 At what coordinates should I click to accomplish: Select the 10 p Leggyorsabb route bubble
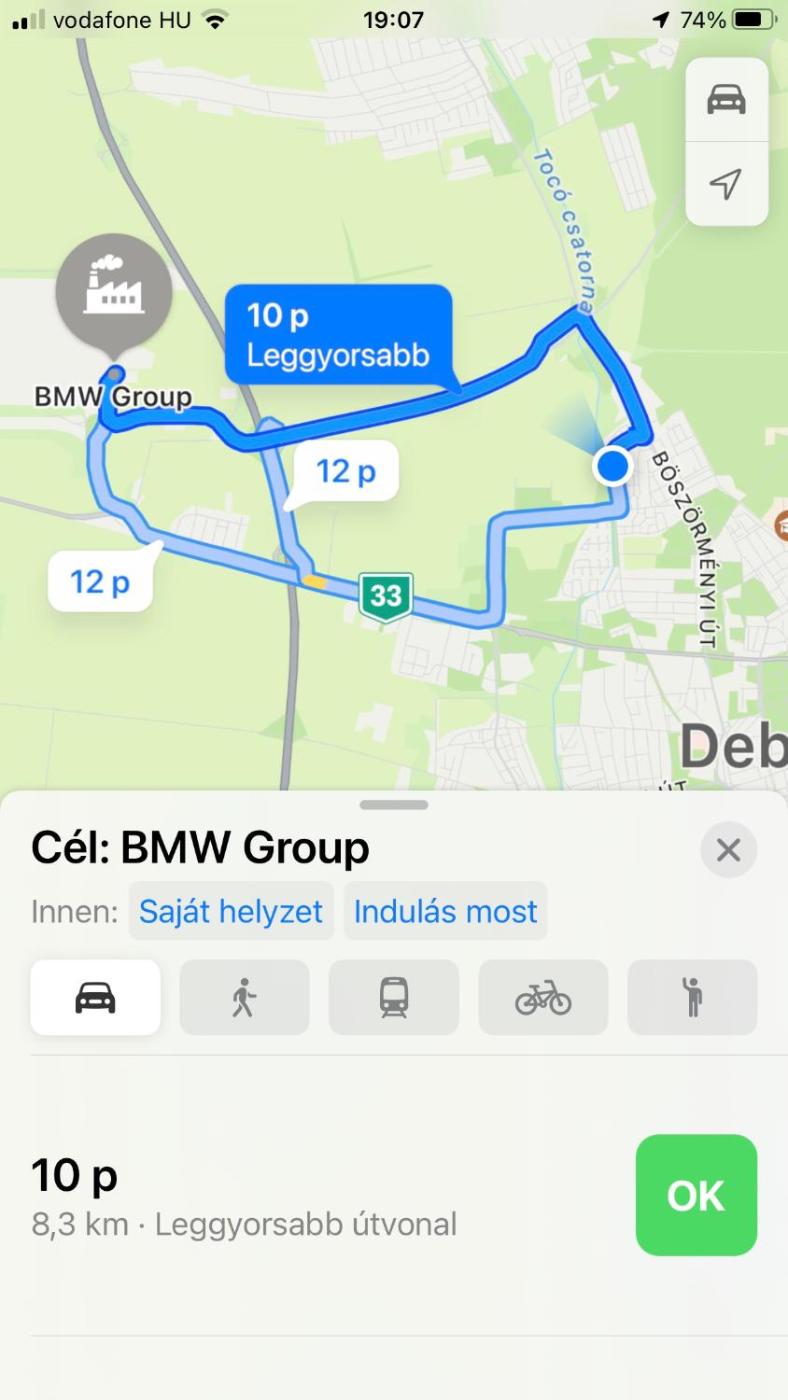[338, 336]
